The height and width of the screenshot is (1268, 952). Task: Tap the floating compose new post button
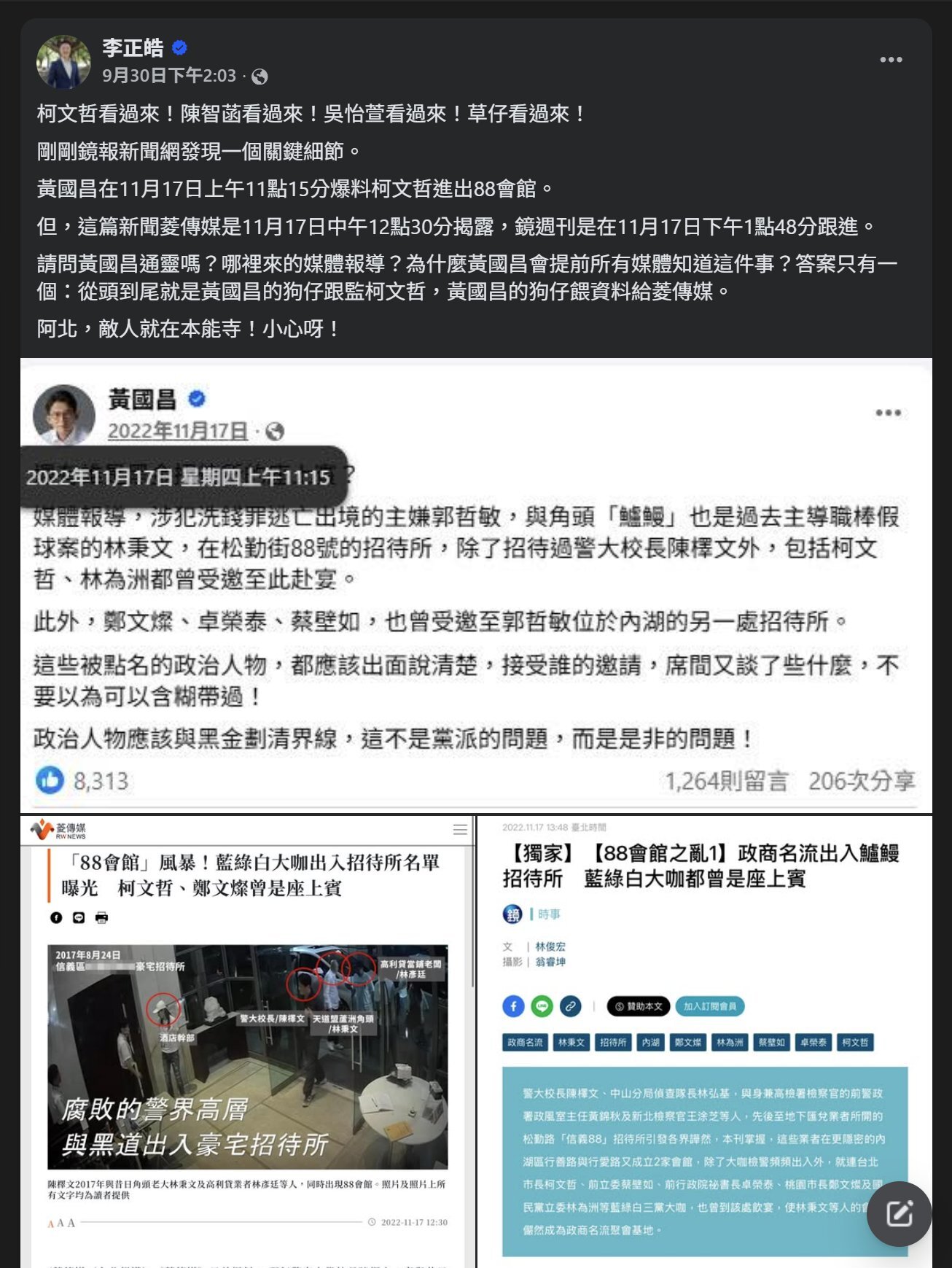click(899, 1213)
